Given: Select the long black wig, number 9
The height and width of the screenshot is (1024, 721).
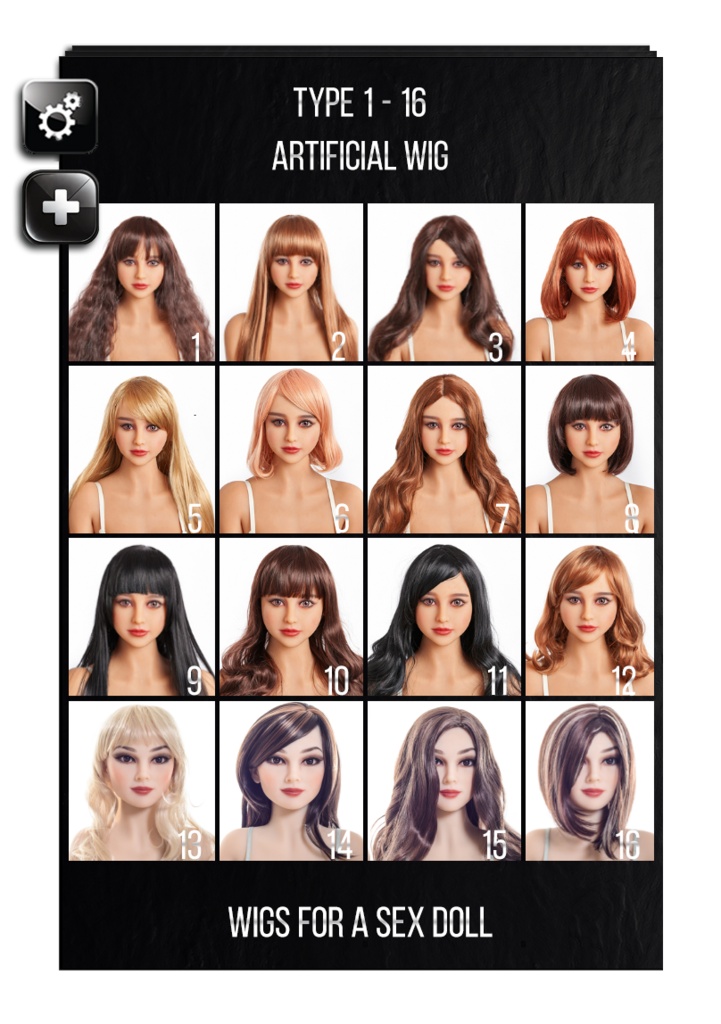Looking at the screenshot, I should point(143,615).
